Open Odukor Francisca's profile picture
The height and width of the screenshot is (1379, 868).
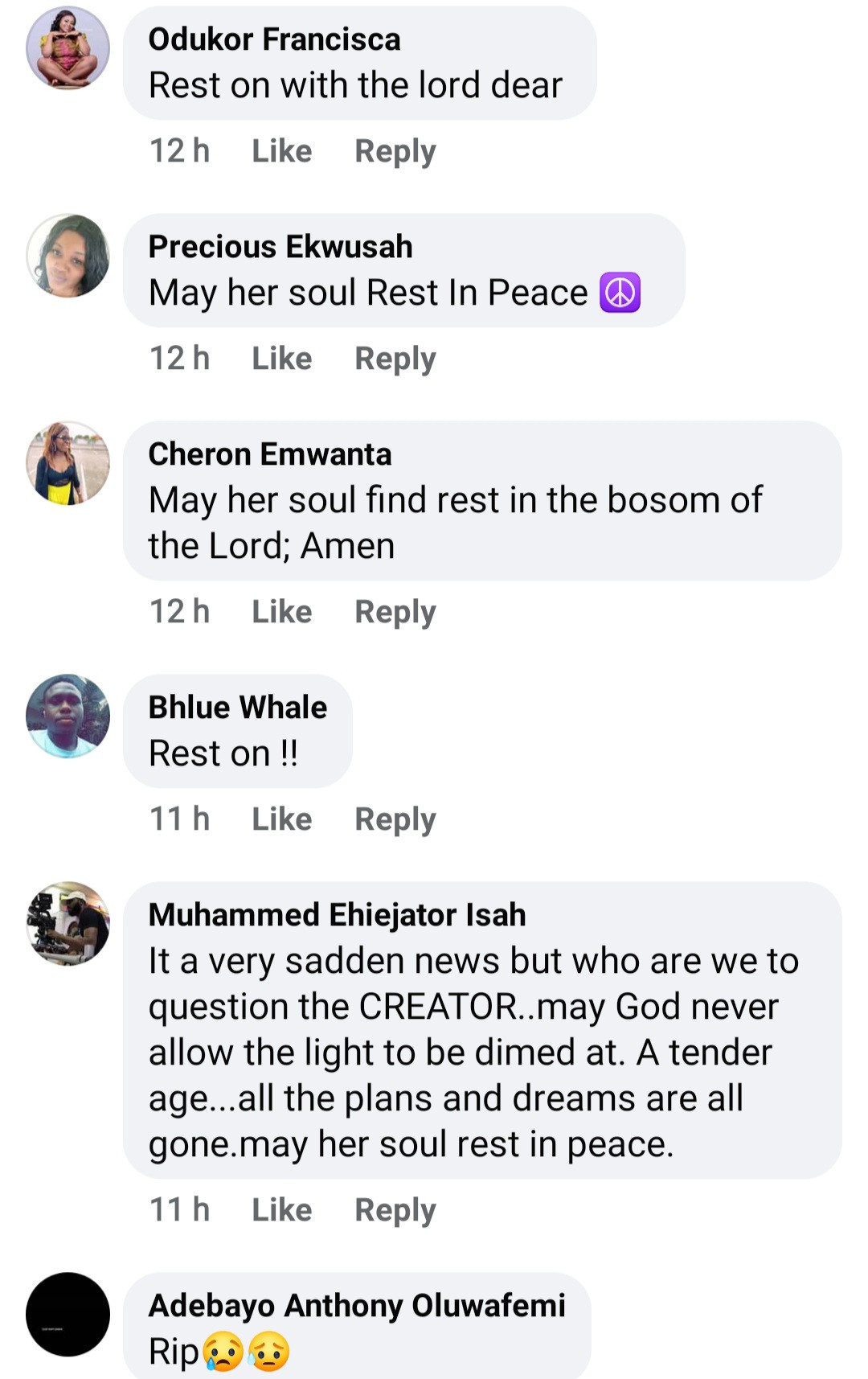(68, 48)
